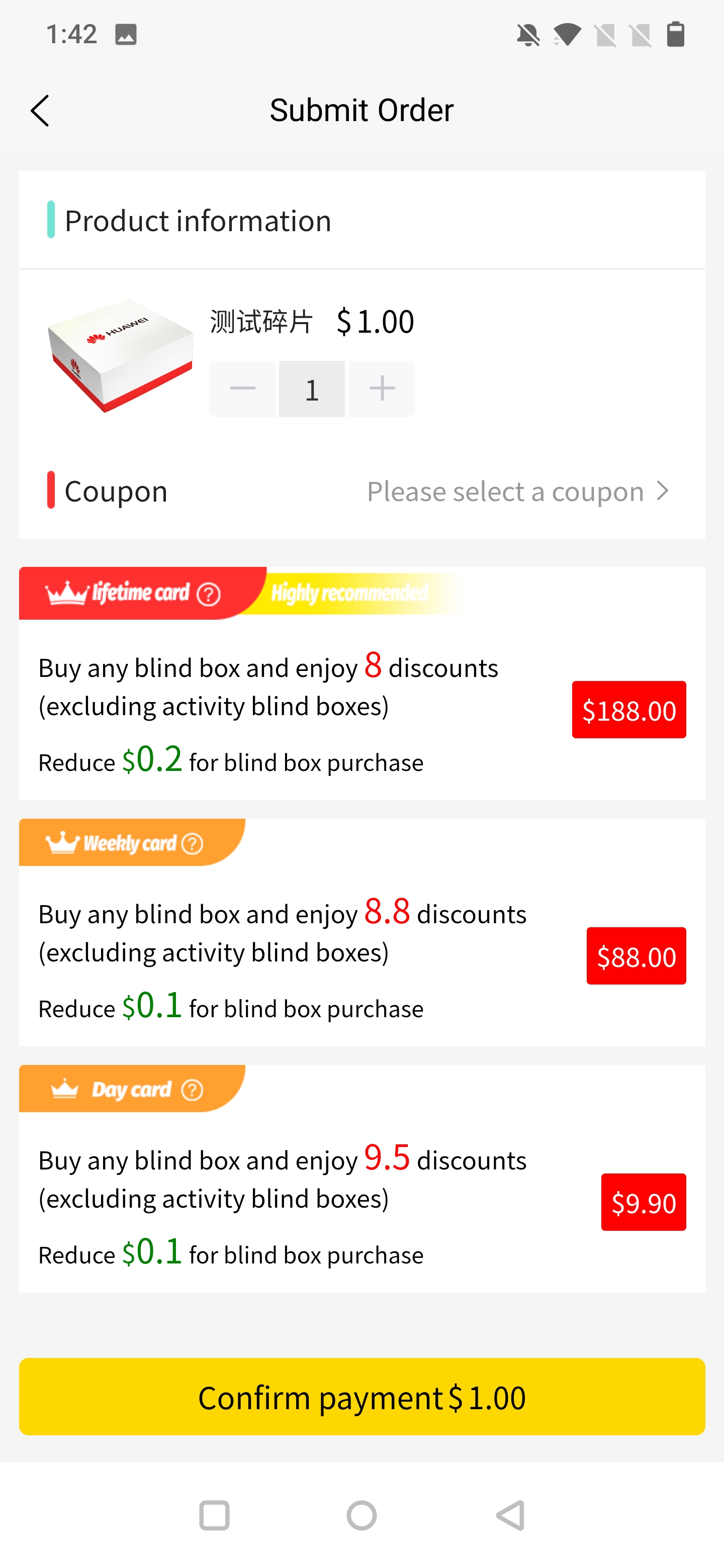Open recent apps from navigation bar
Screen dimensions: 724x1568
point(214,1515)
